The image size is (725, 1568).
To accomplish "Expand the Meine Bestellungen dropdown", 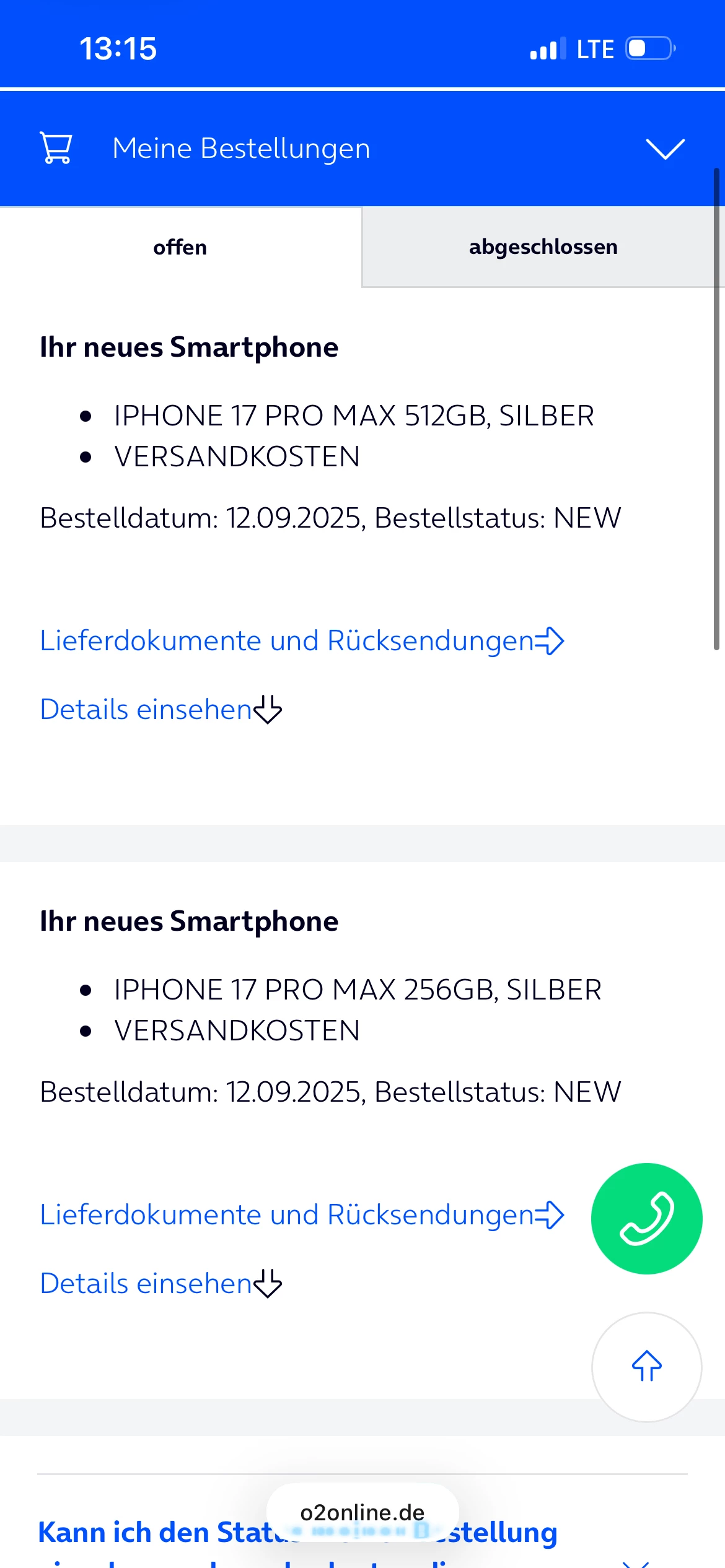I will [x=664, y=149].
